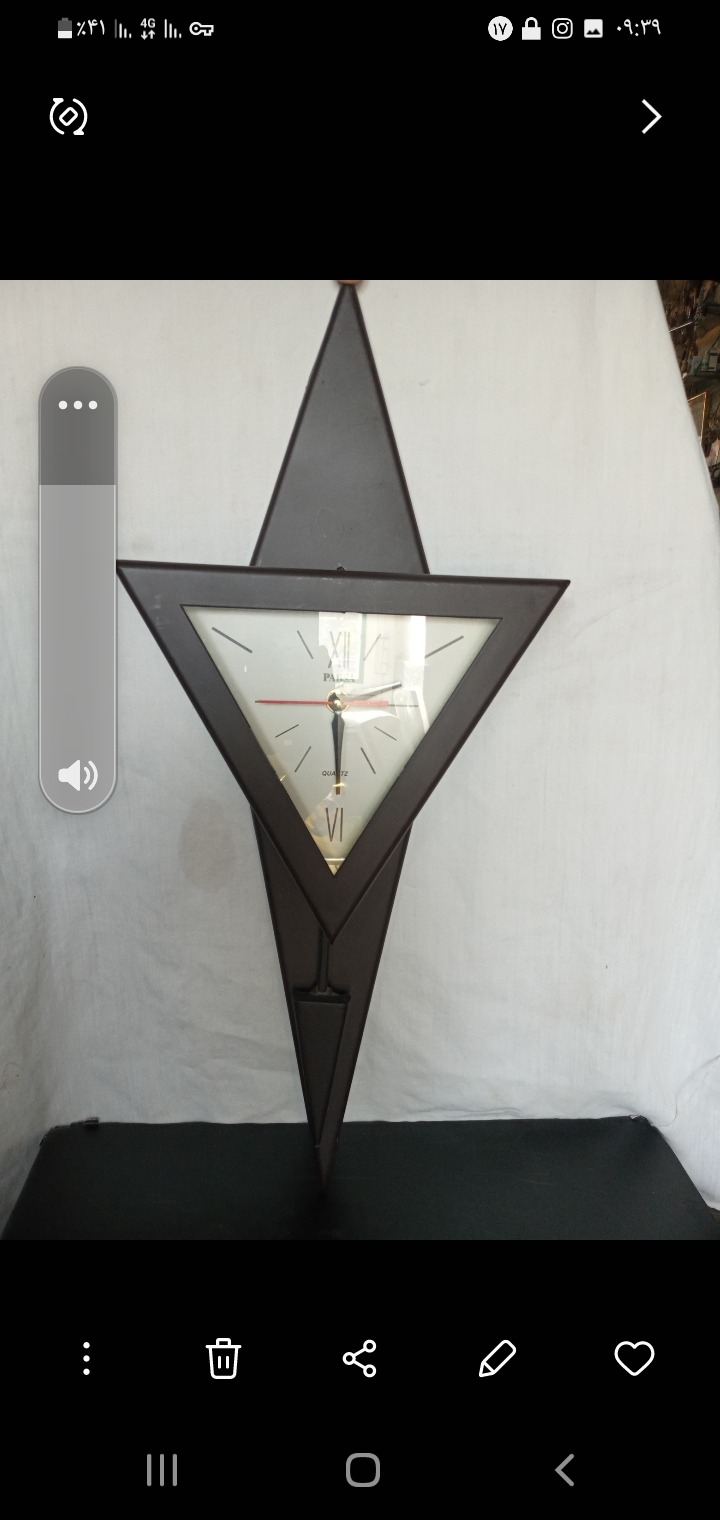Tap the auto-rotate icon
Screen dimensions: 720x1520
coord(68,117)
